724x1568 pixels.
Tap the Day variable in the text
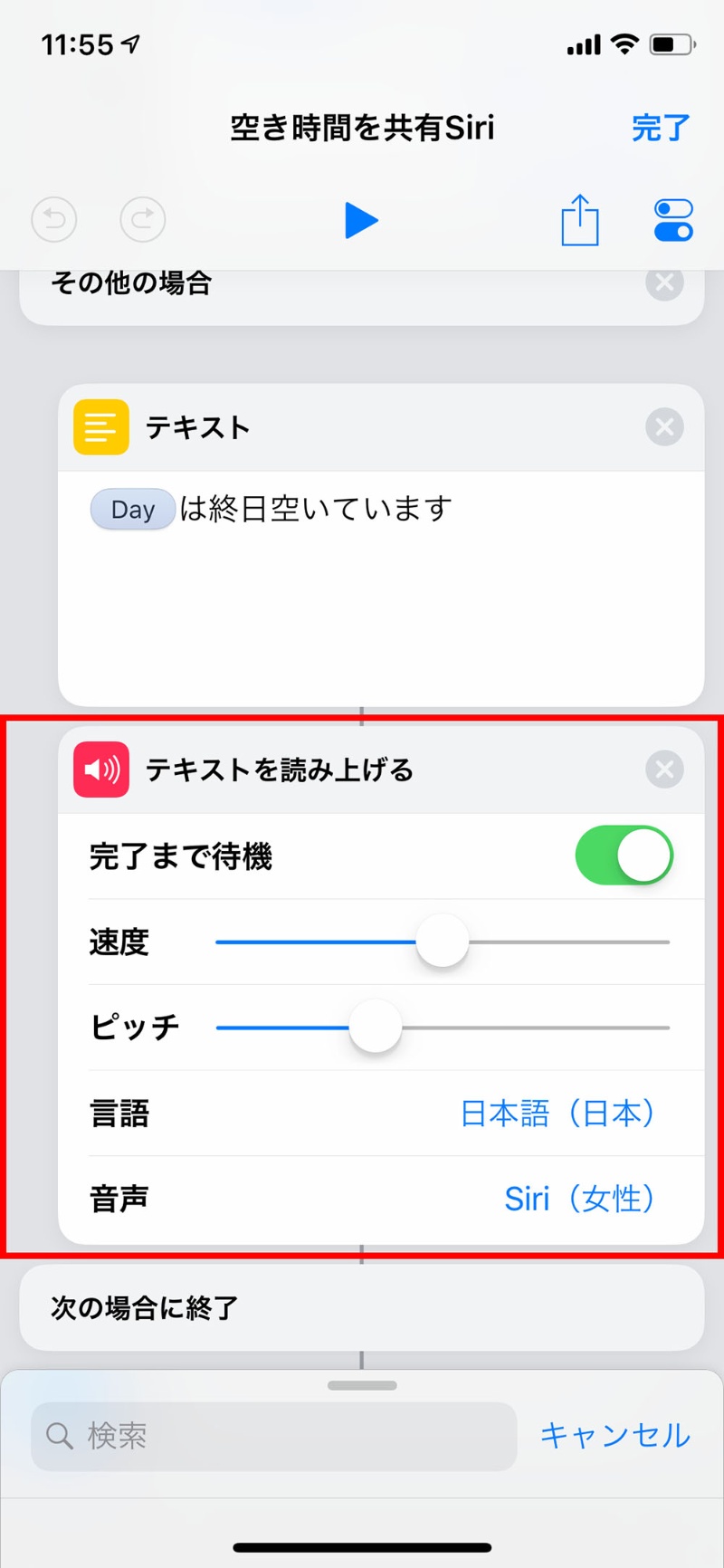pyautogui.click(x=132, y=510)
